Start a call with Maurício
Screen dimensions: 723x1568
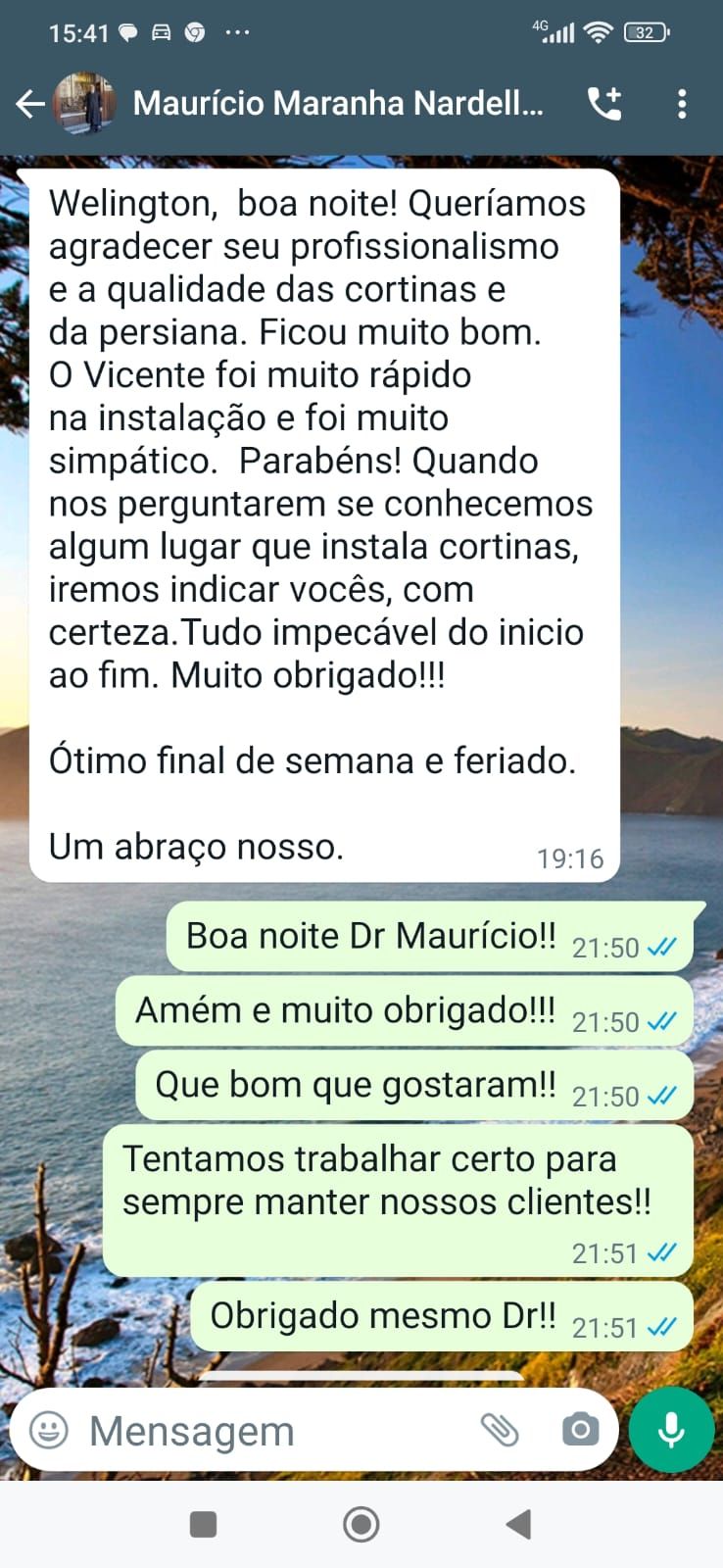(x=604, y=104)
